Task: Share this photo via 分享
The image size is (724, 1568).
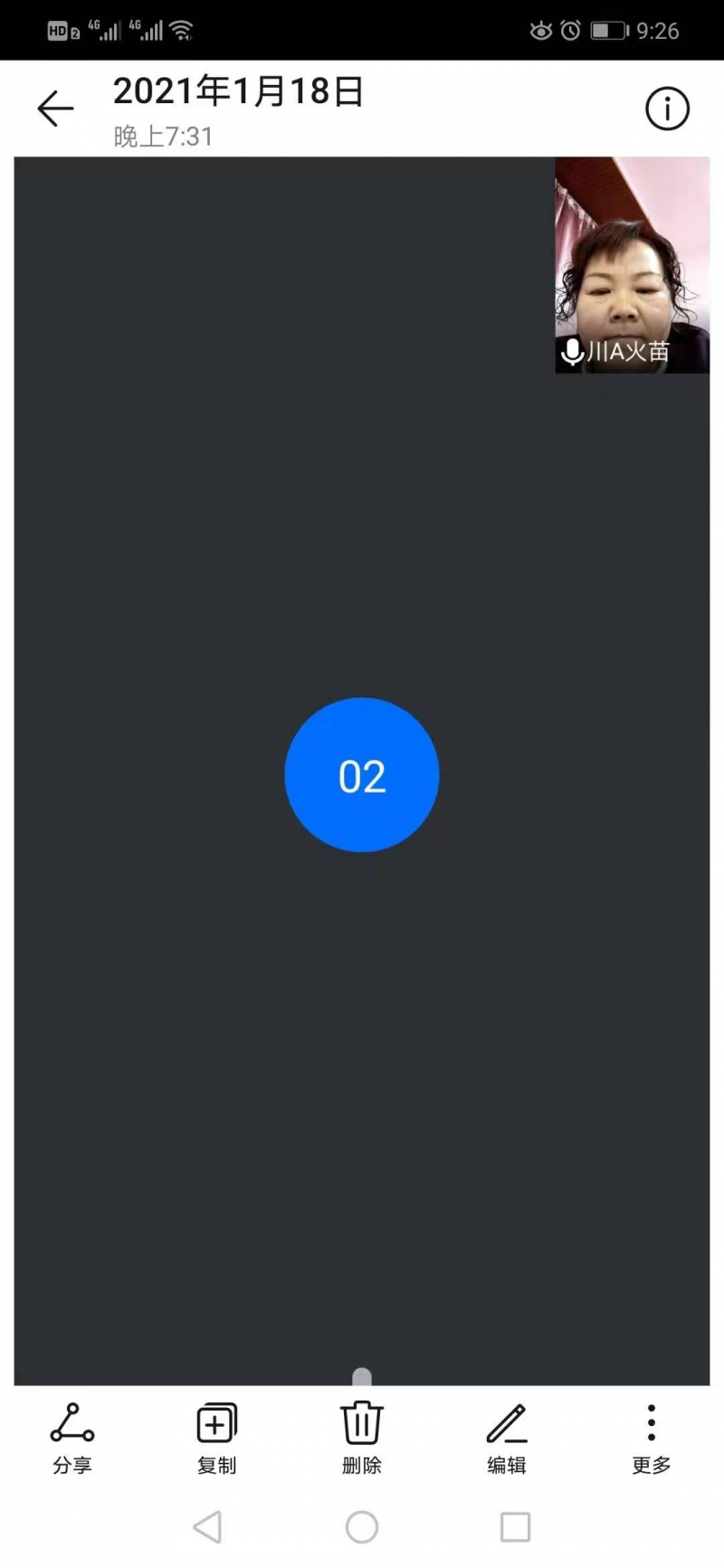Action: [x=72, y=1437]
